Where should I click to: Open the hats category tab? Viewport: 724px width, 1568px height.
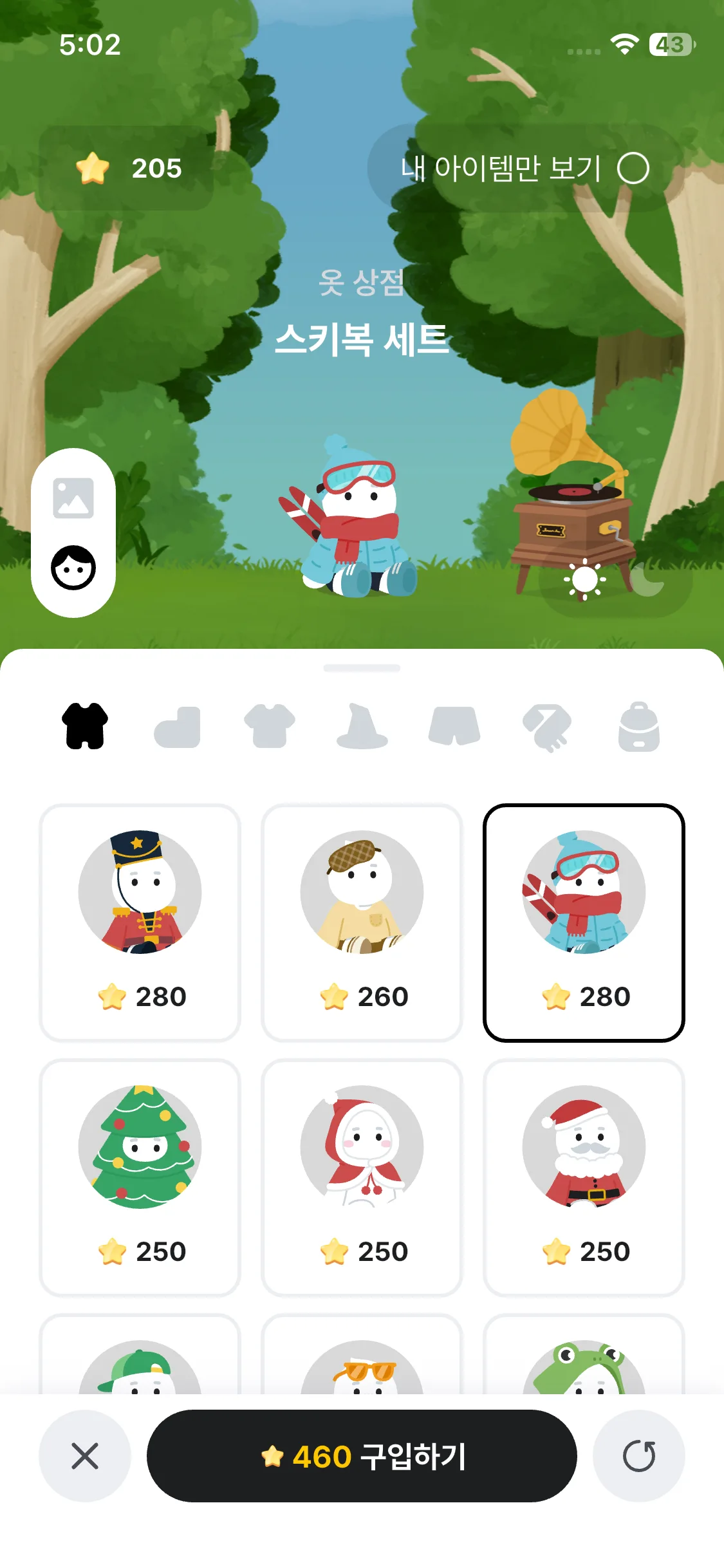pos(362,726)
